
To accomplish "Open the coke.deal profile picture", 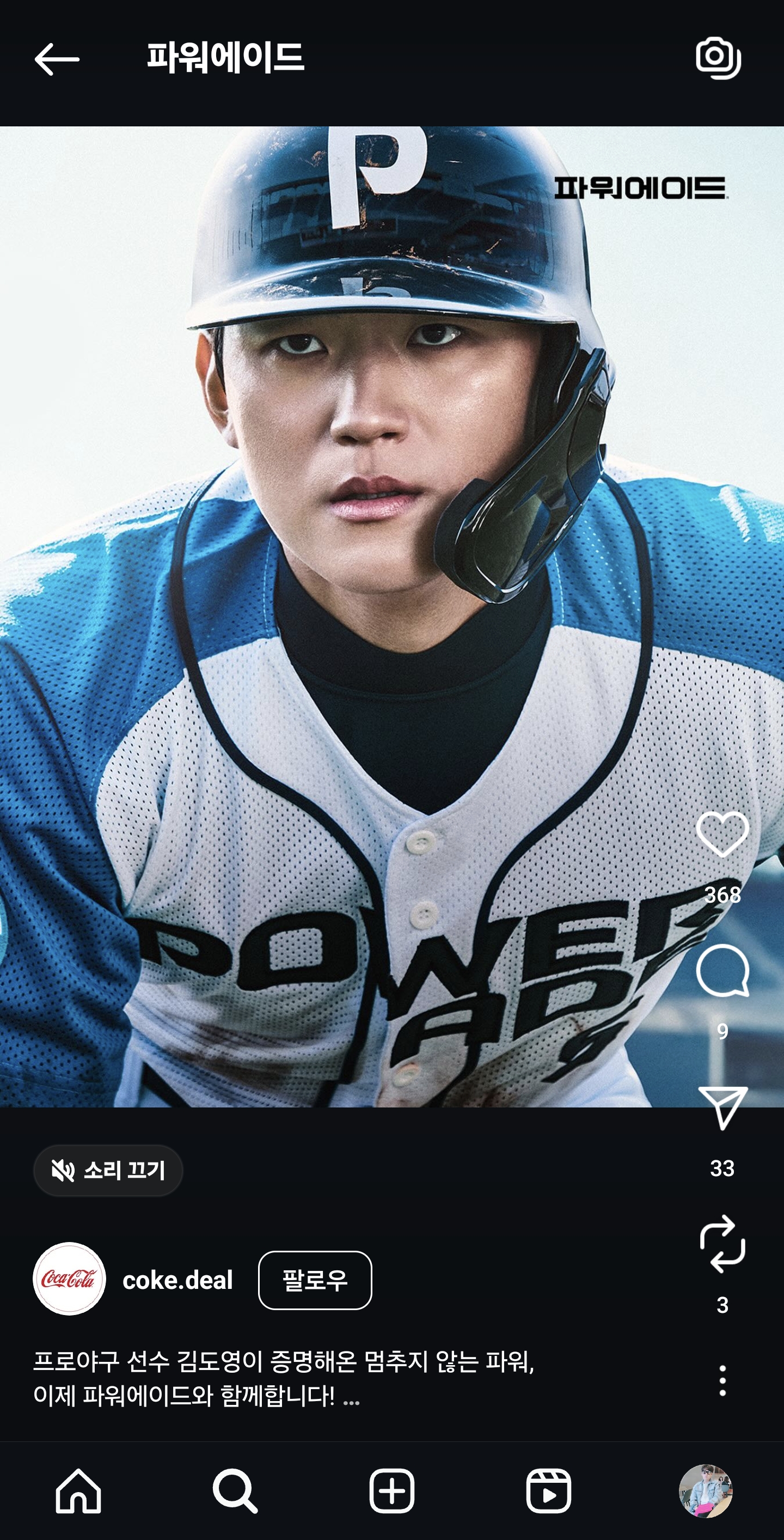I will pos(69,1279).
